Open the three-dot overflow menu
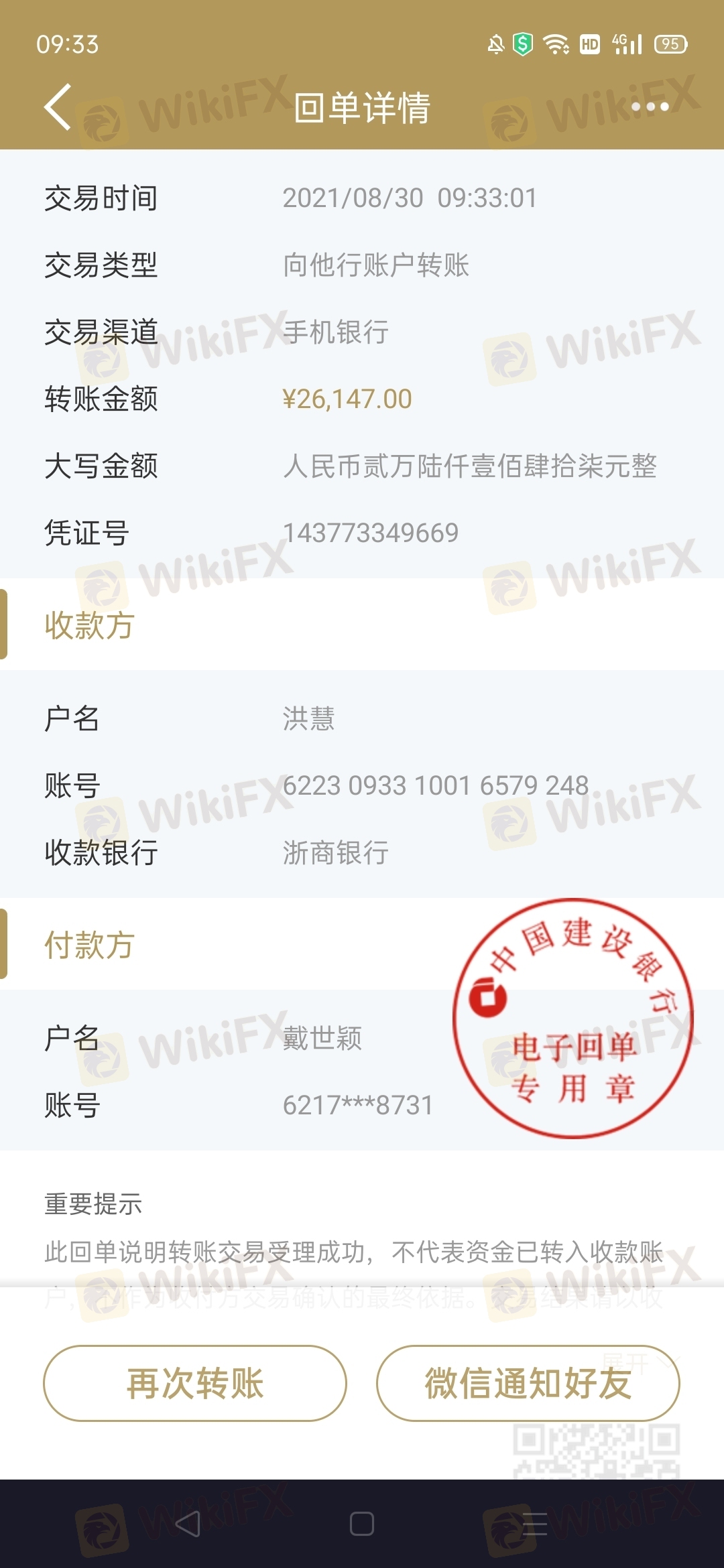Screen dimensions: 724x1568 (650, 107)
